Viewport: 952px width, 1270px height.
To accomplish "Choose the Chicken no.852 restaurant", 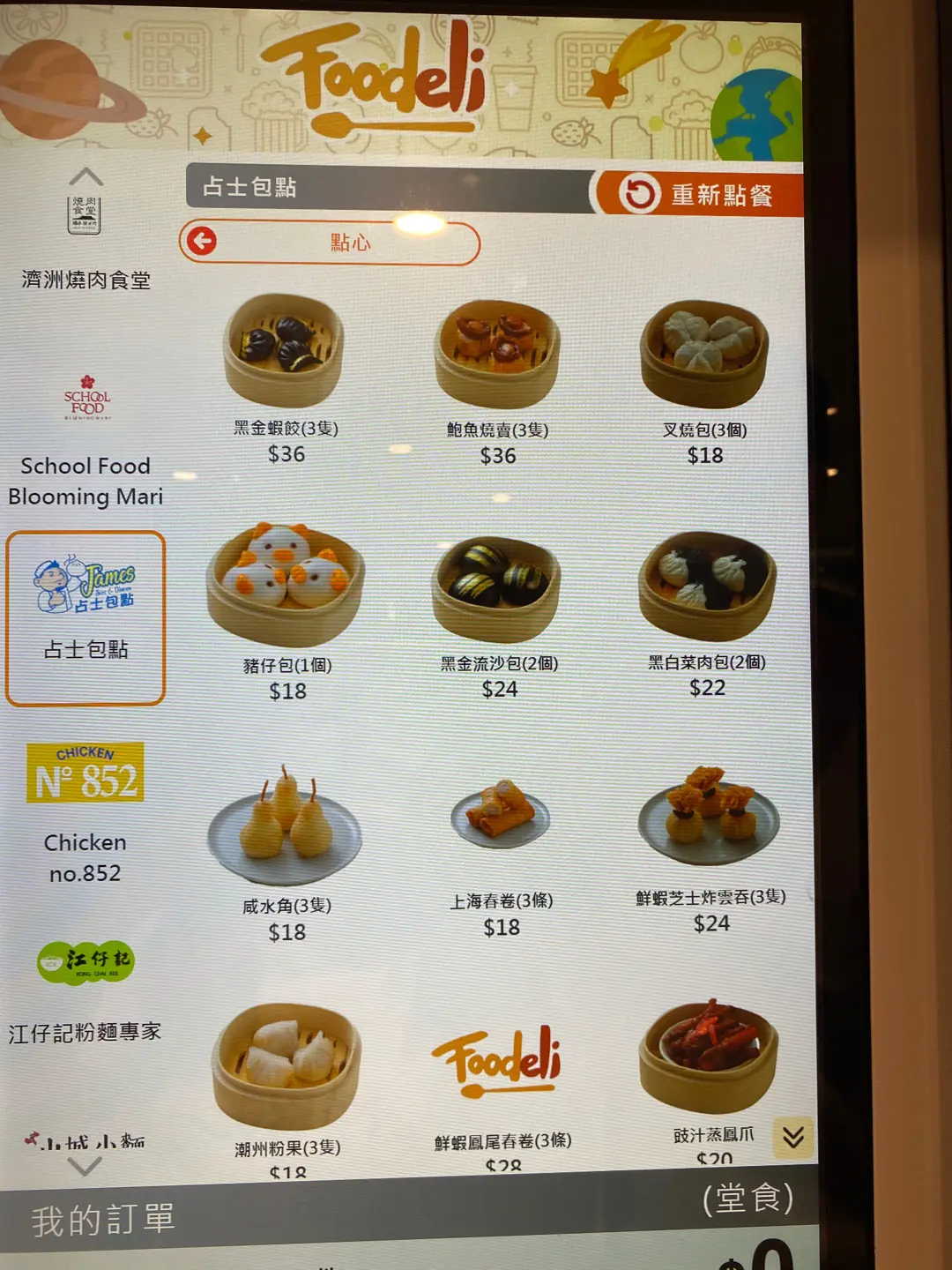I will (x=86, y=811).
